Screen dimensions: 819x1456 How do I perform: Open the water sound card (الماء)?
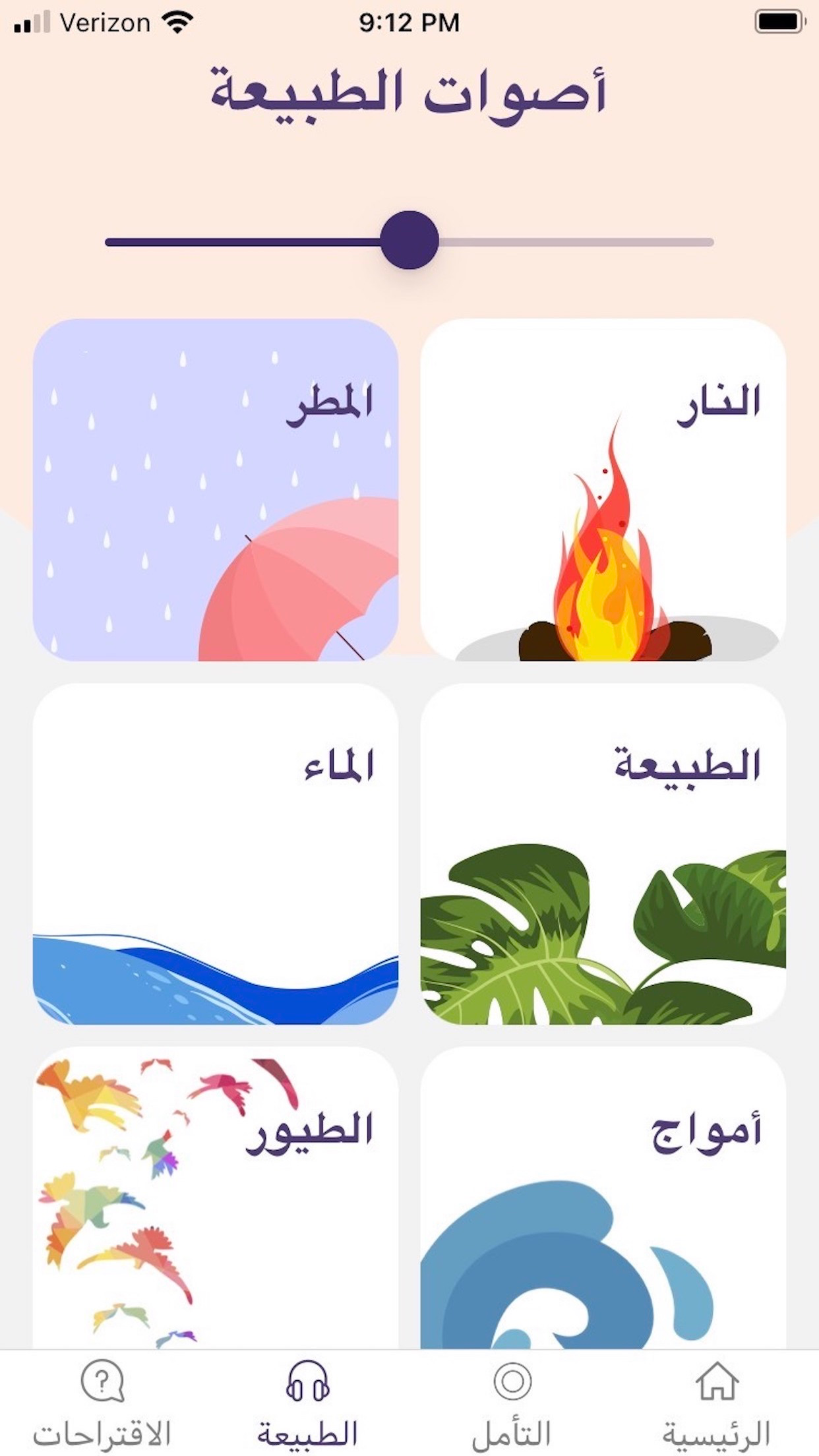click(216, 854)
